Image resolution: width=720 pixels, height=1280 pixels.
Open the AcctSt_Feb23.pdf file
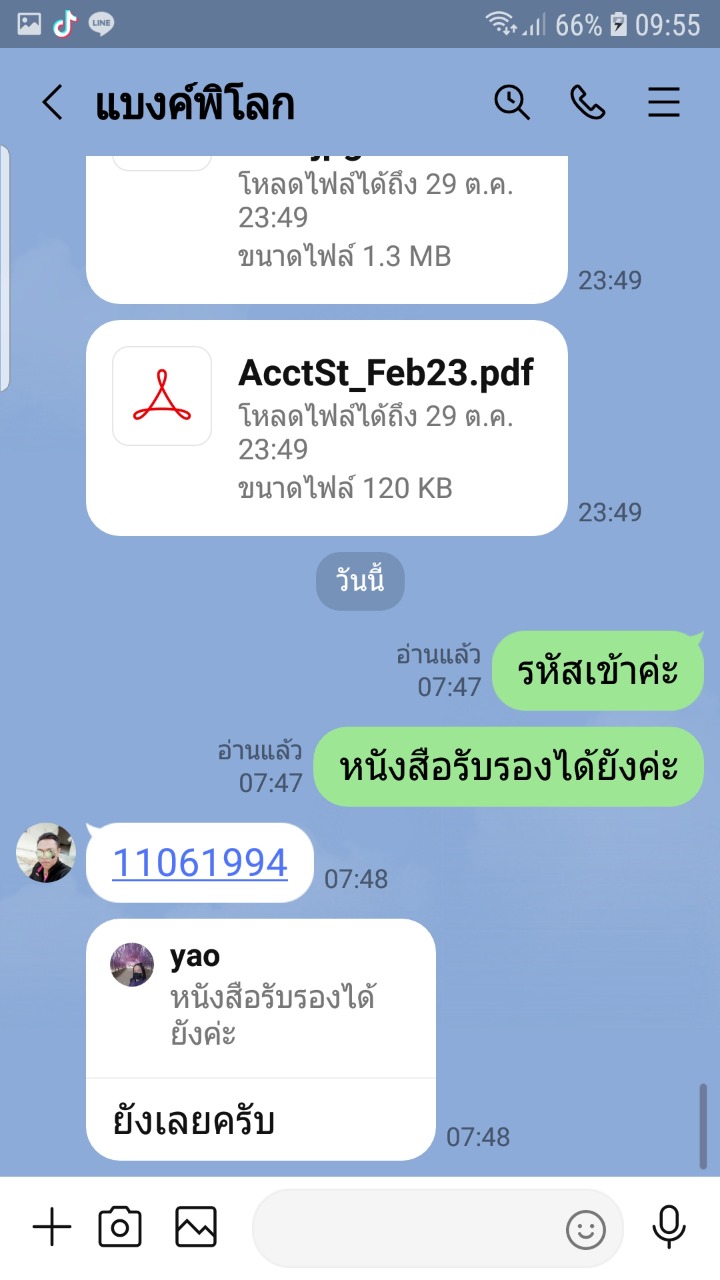coord(326,427)
